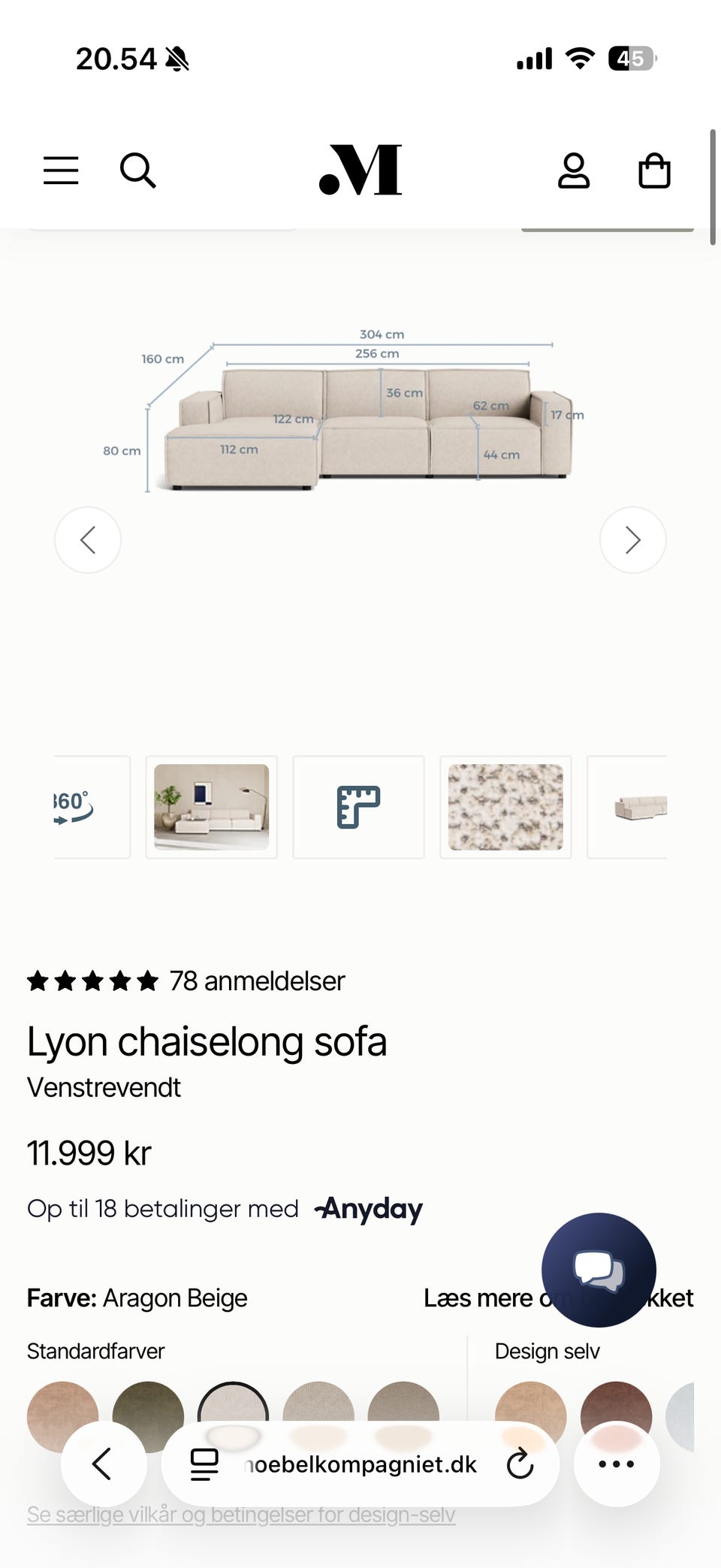Image resolution: width=721 pixels, height=1568 pixels.
Task: Open the 78 anmeldelser reviews link
Action: click(x=256, y=980)
